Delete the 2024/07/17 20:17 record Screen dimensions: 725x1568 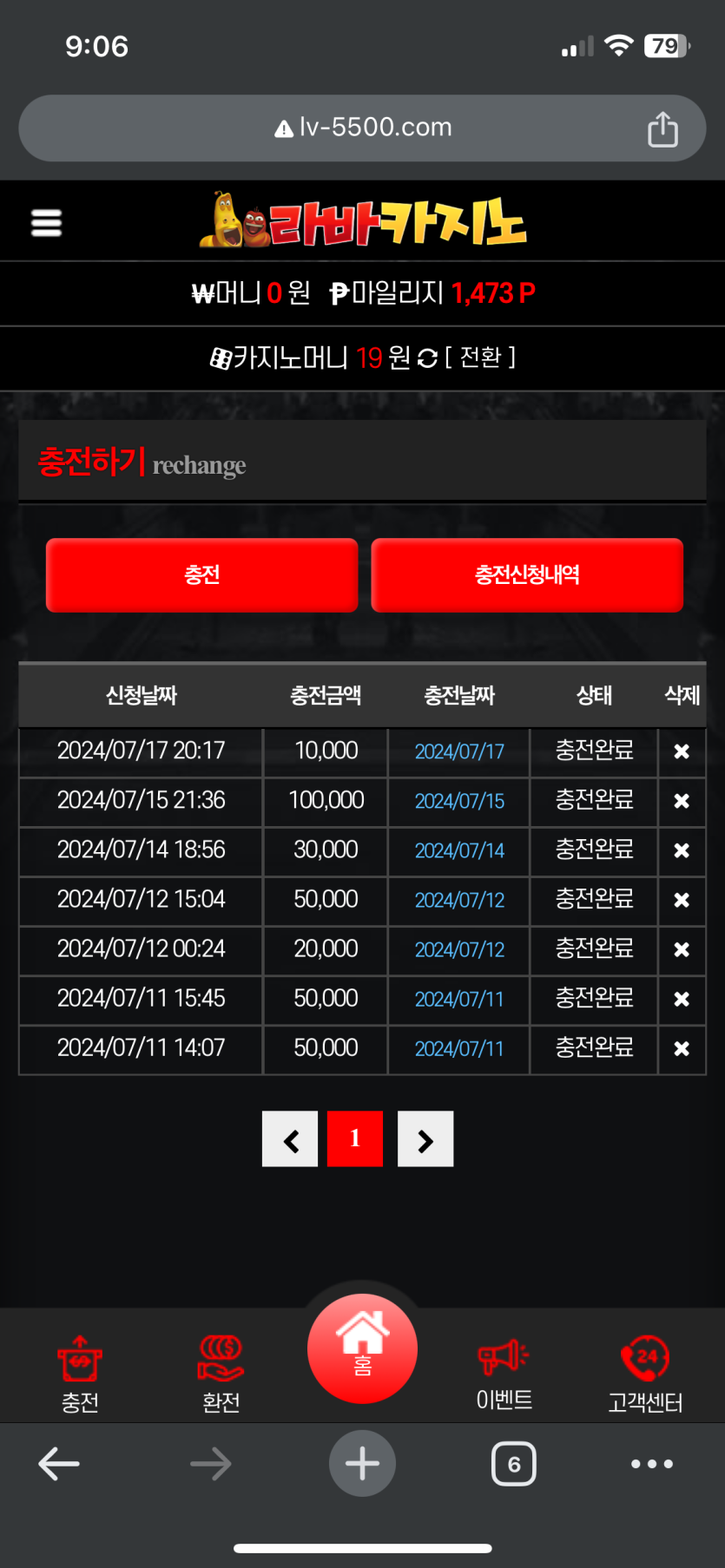[682, 751]
